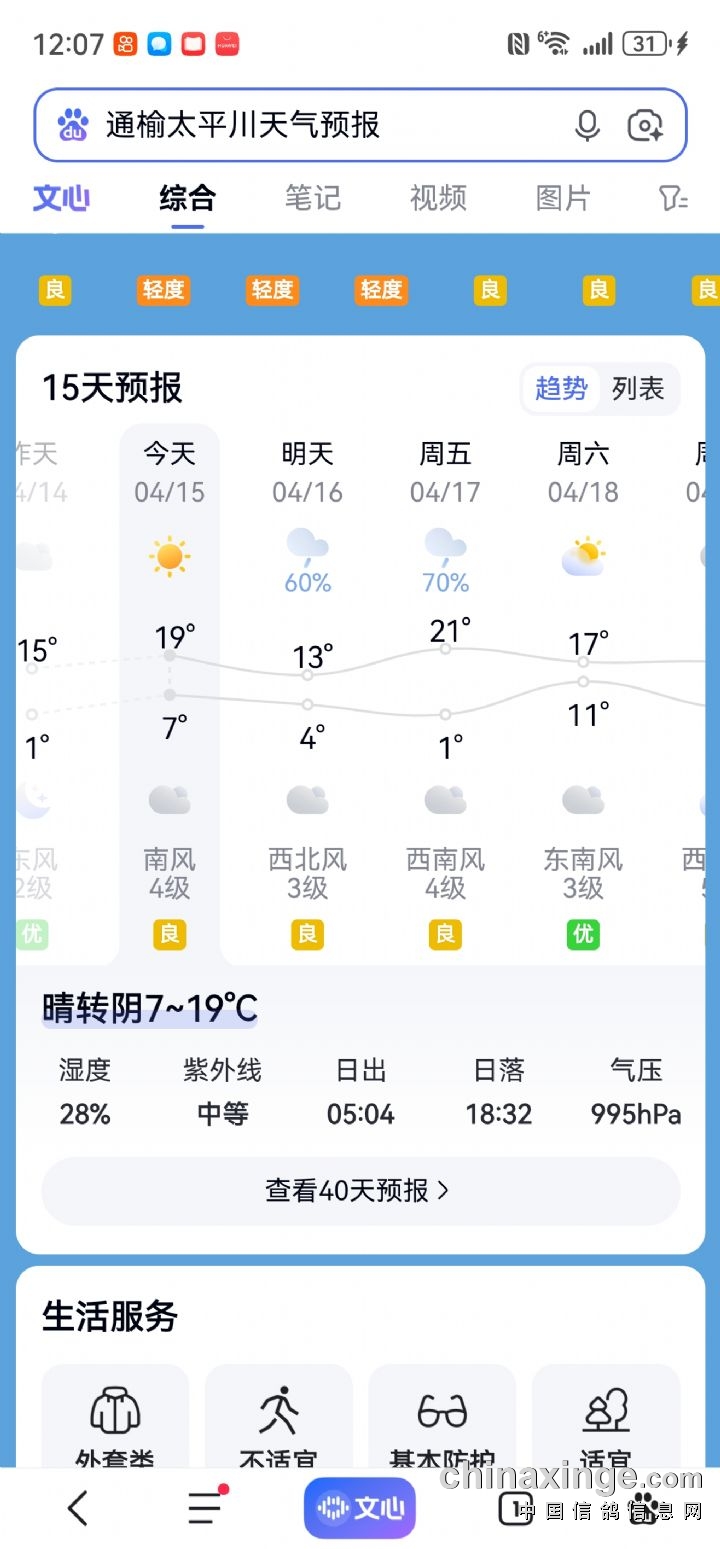The width and height of the screenshot is (720, 1549).
Task: Start voice search with the microphone
Action: coord(587,126)
